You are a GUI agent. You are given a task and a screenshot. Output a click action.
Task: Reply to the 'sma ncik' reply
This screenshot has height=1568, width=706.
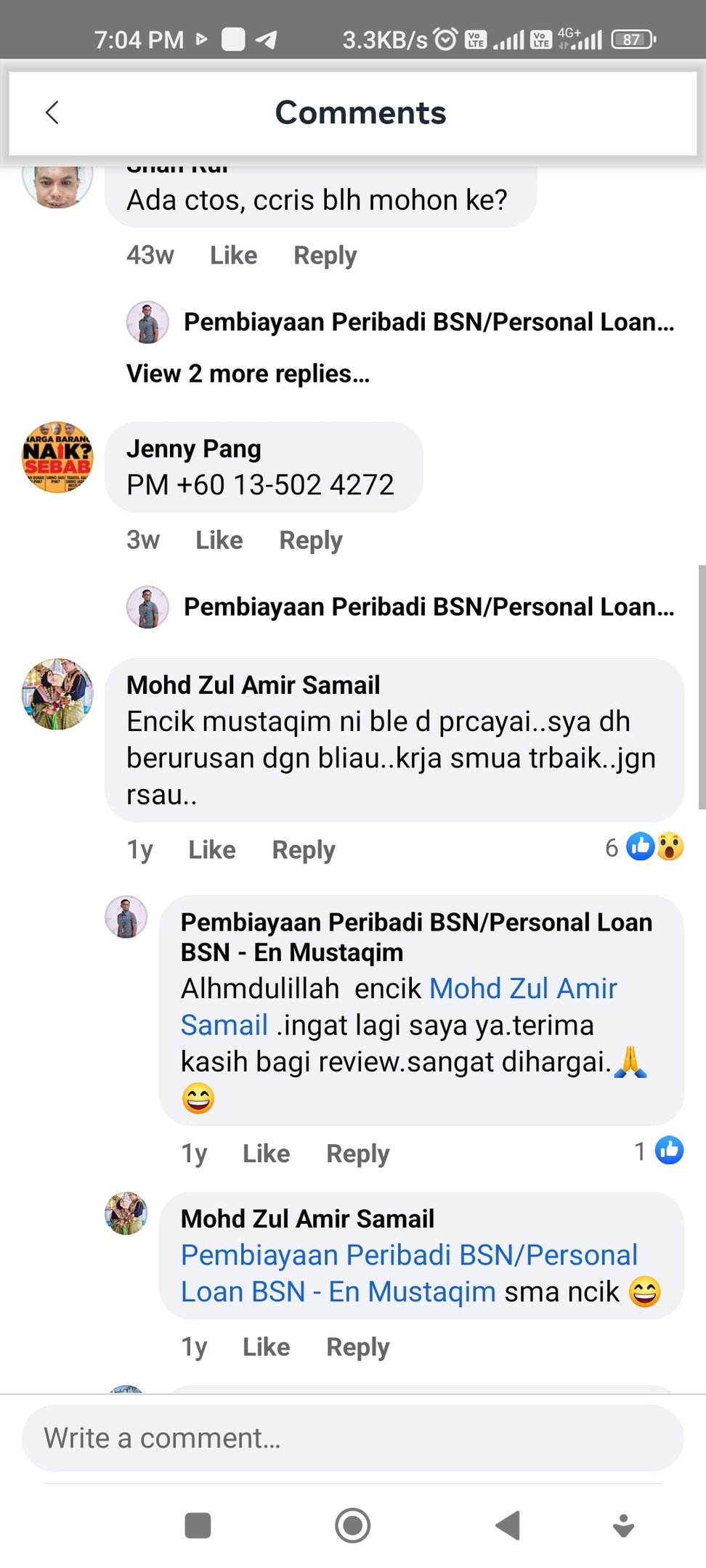click(357, 1347)
